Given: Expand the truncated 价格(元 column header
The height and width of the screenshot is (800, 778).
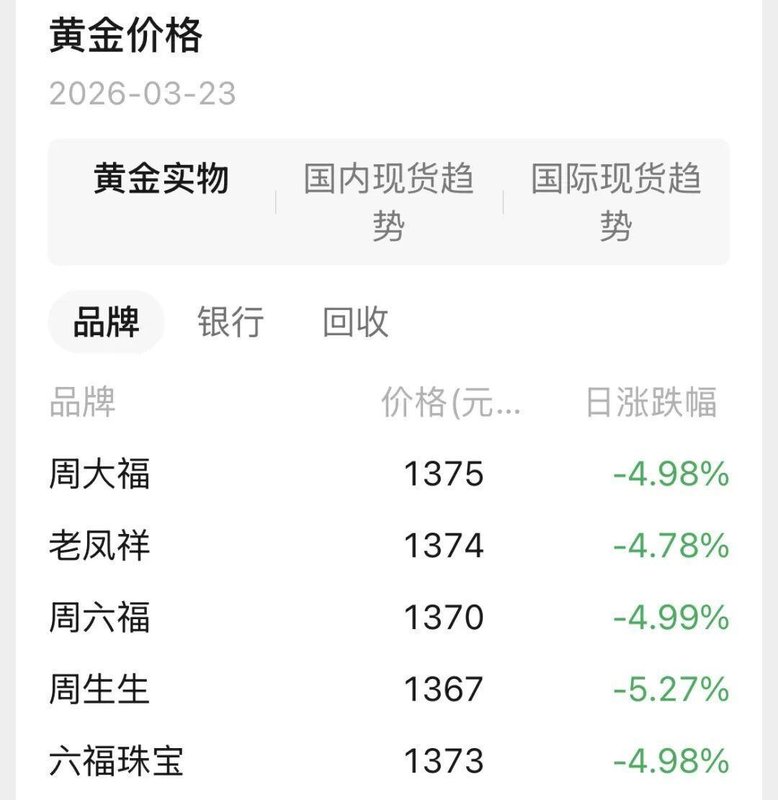Looking at the screenshot, I should 448,400.
